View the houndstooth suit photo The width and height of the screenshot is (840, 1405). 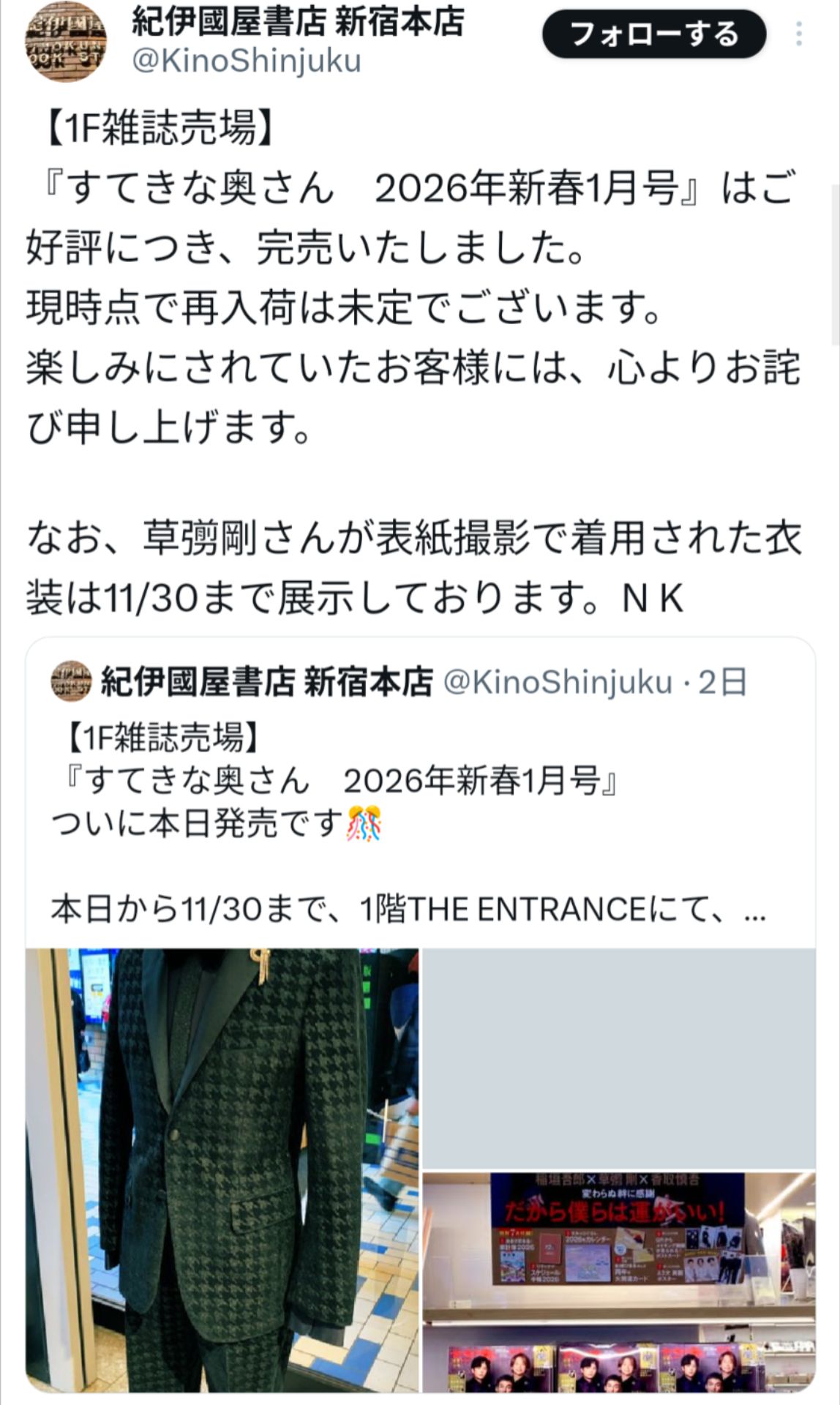click(x=222, y=1169)
